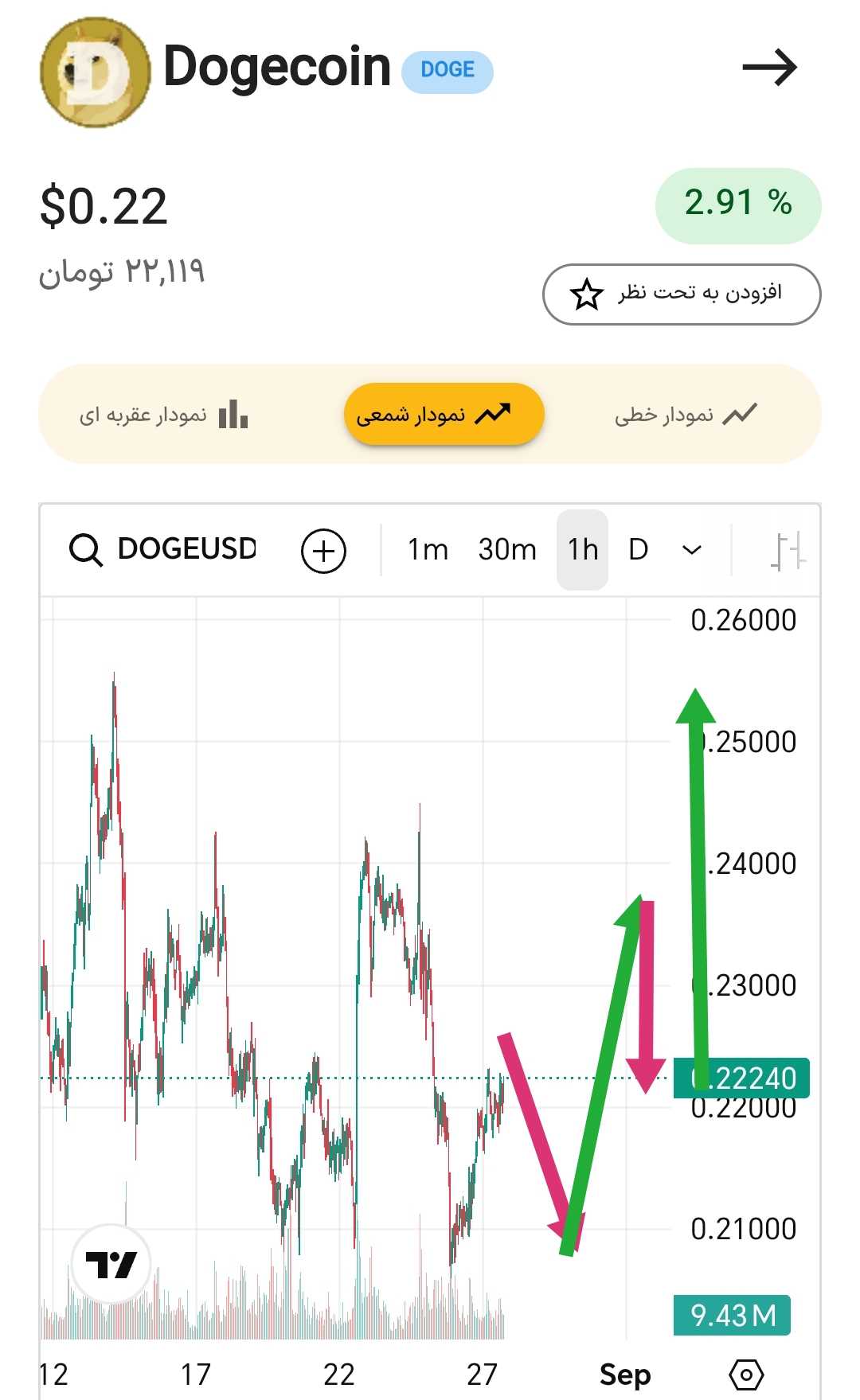The height and width of the screenshot is (1400, 860).
Task: Click the DOGE ticker badge
Action: pos(448,70)
